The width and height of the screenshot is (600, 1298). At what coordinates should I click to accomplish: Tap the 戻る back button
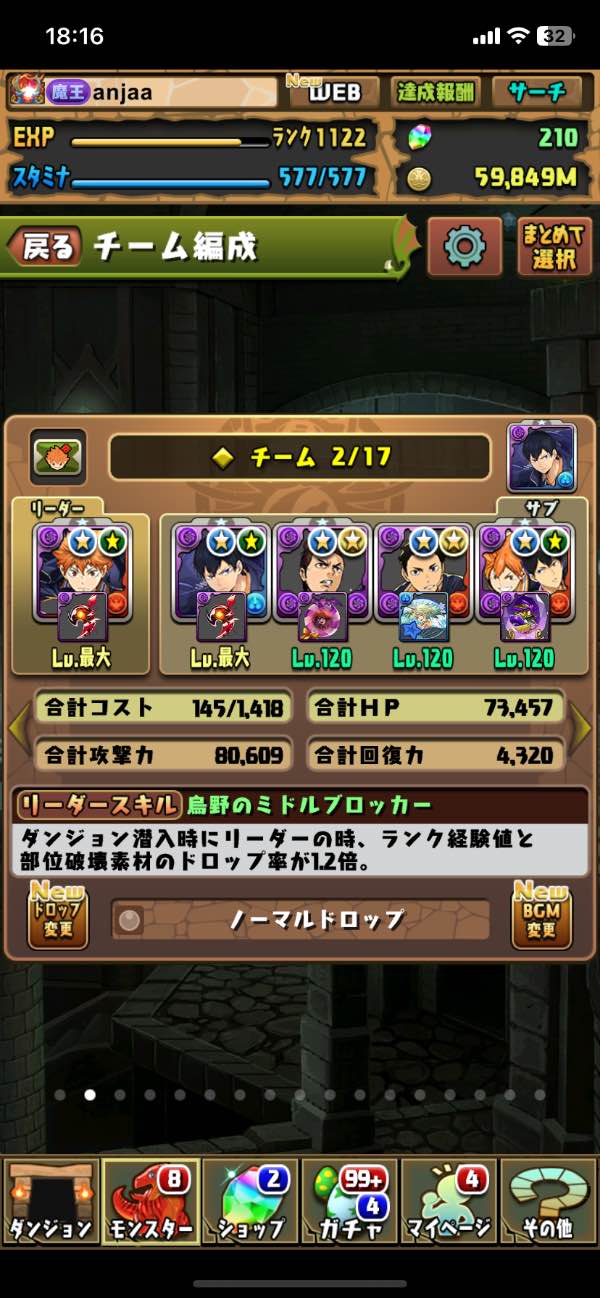click(x=45, y=247)
